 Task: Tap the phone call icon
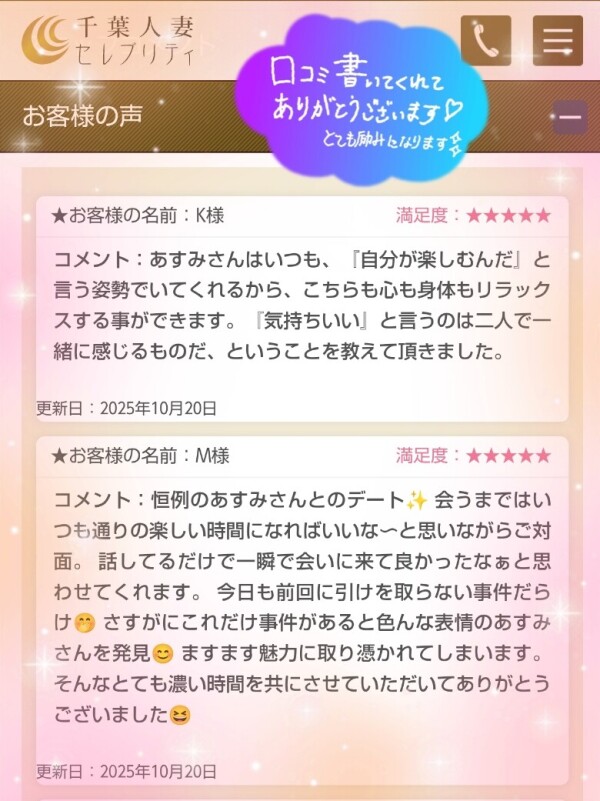[485, 40]
